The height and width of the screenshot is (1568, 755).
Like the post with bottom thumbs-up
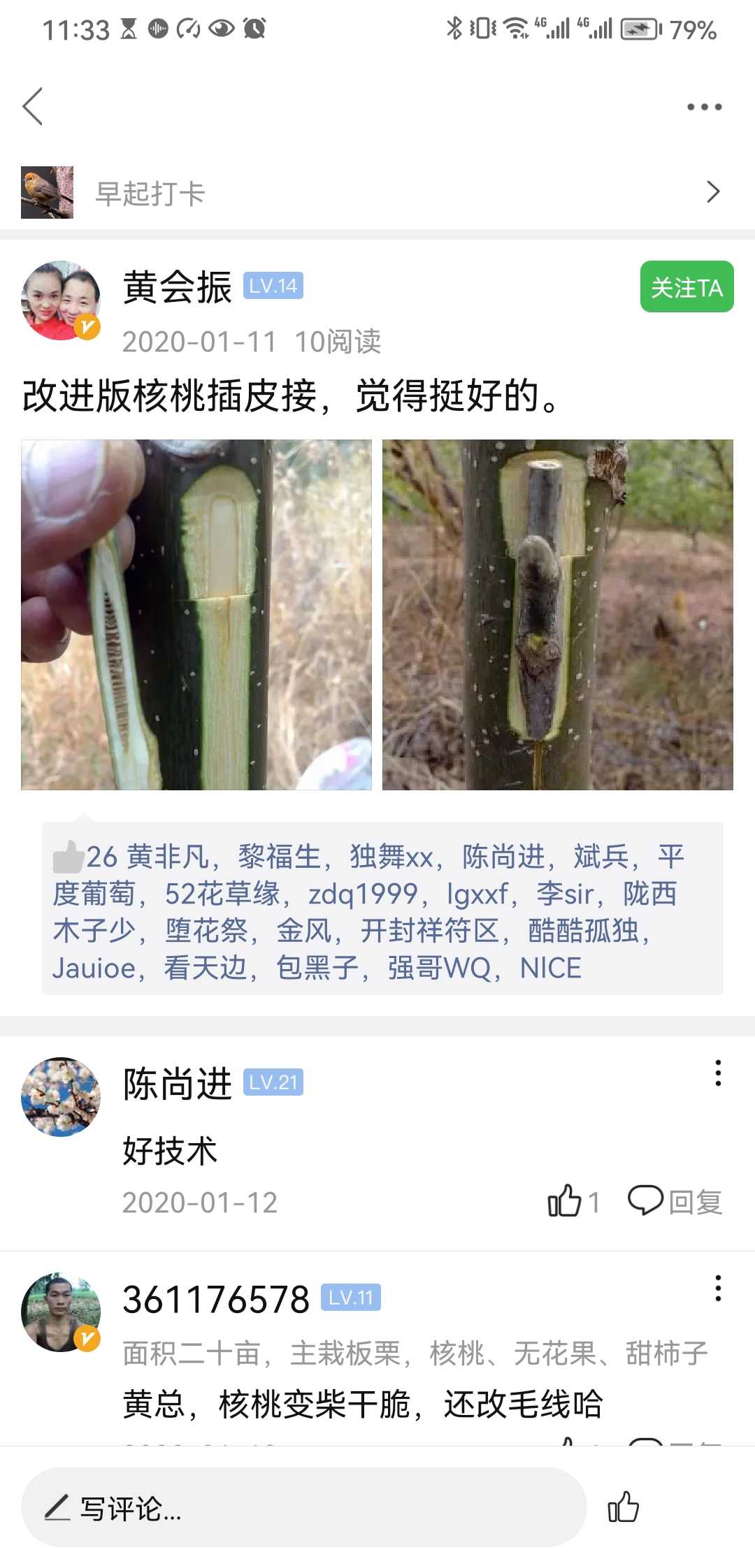click(623, 1507)
